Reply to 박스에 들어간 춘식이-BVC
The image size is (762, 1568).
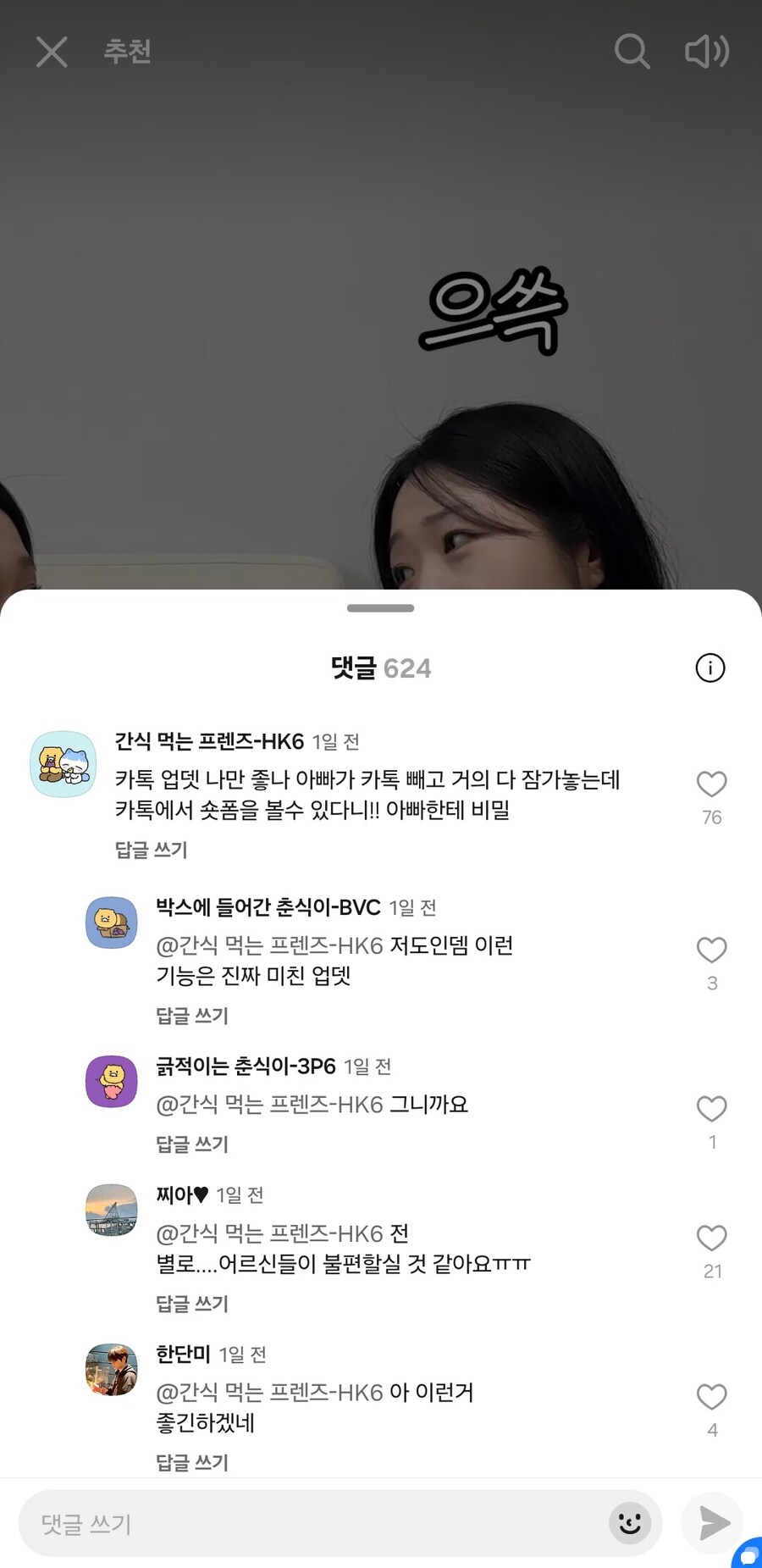click(x=192, y=1016)
